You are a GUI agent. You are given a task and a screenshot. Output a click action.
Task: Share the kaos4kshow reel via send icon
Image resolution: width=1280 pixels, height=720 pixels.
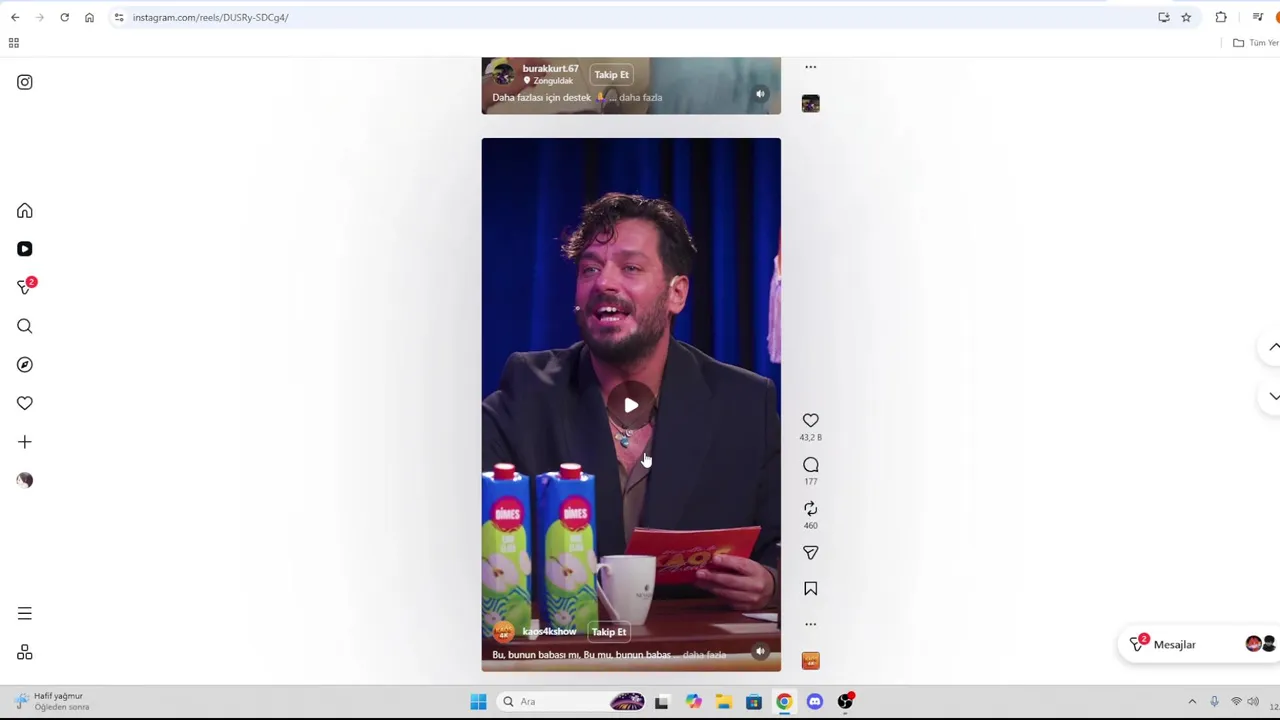pos(810,553)
